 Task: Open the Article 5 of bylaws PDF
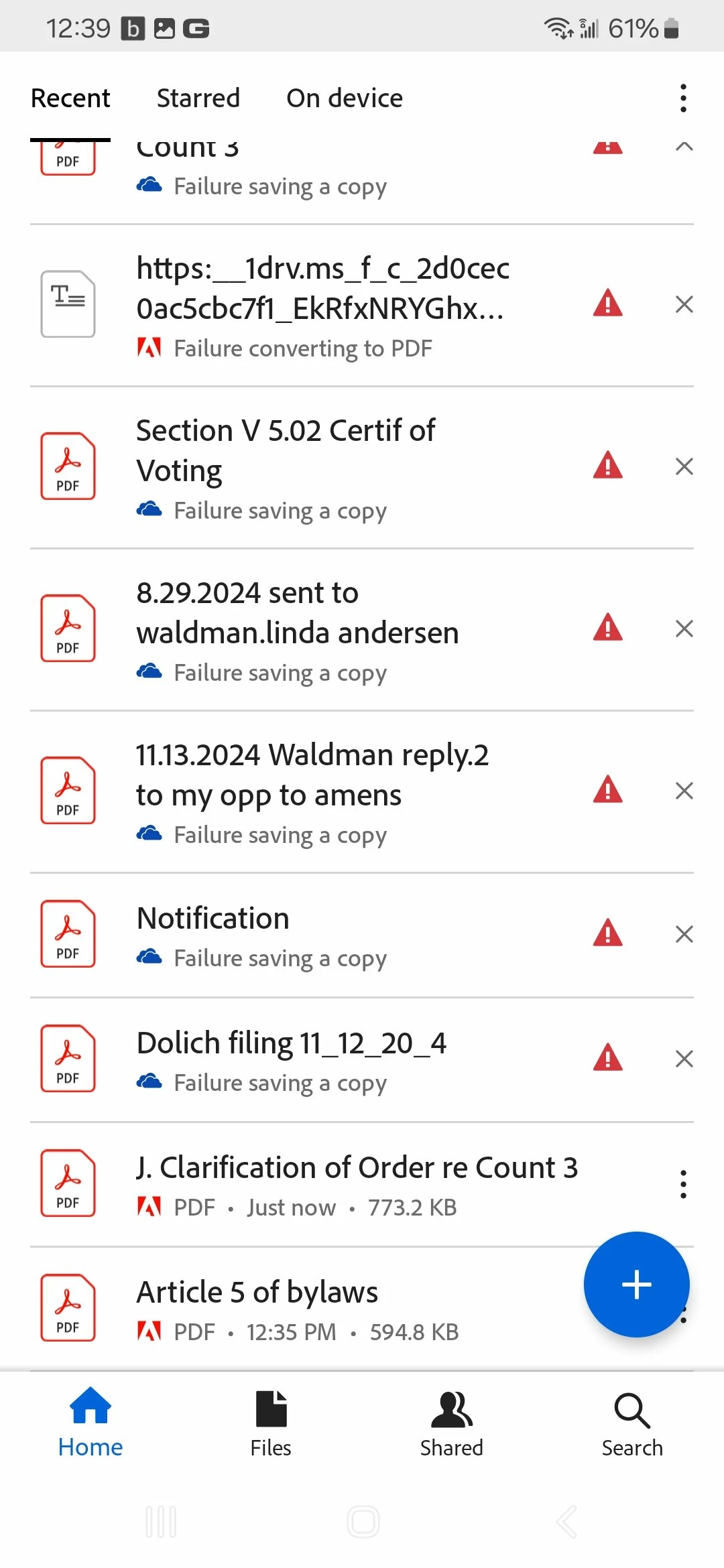pyautogui.click(x=257, y=1293)
